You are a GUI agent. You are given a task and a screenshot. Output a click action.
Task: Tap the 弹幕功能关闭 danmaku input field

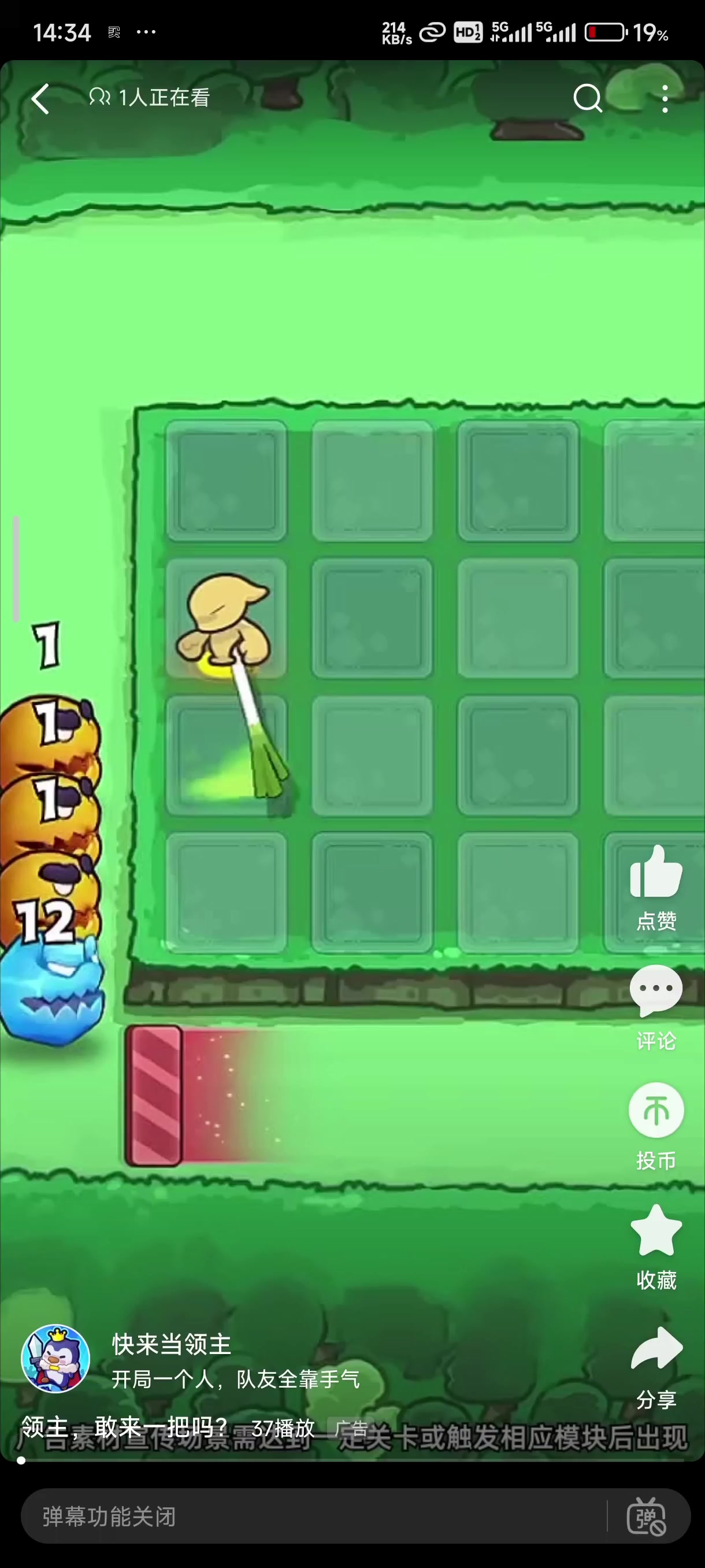(x=313, y=1517)
